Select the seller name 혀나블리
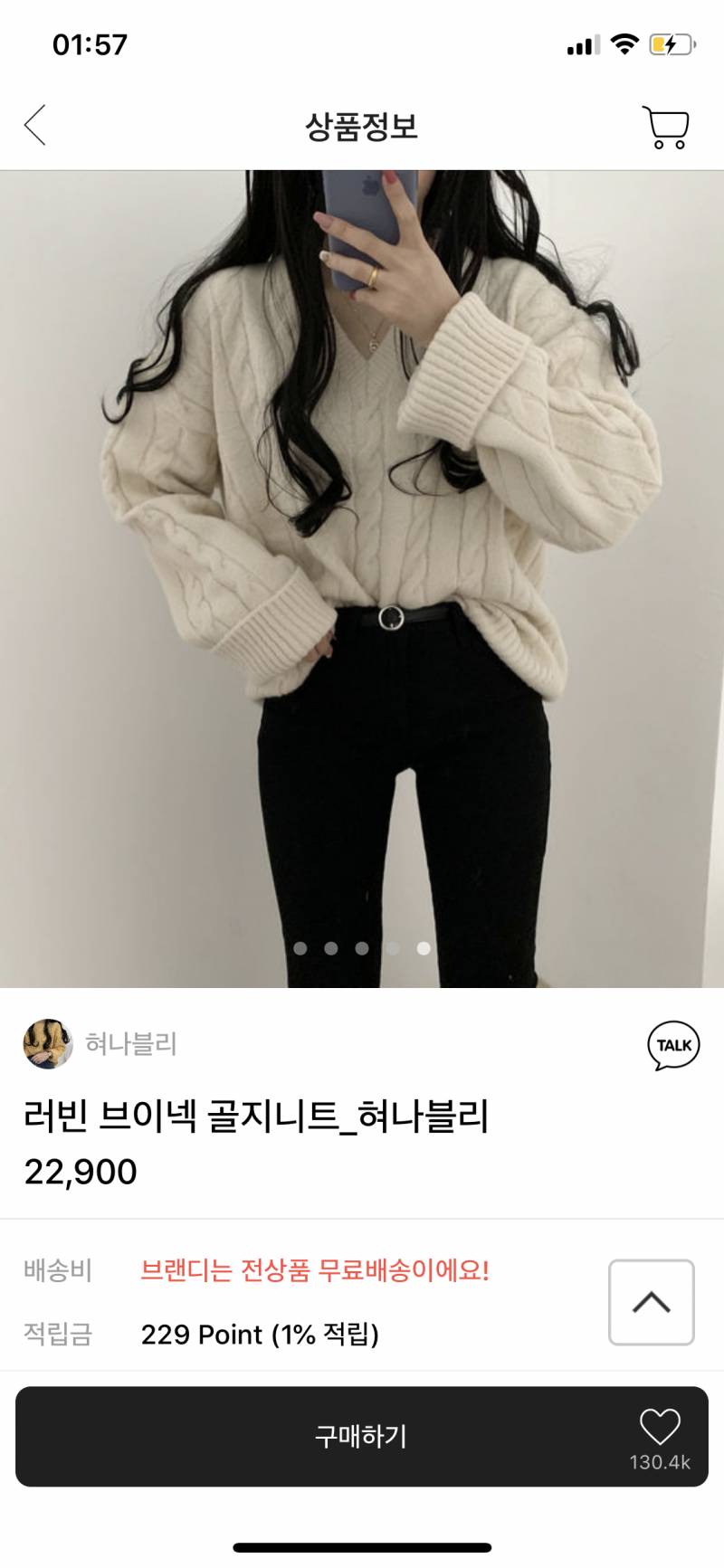 pyautogui.click(x=130, y=1042)
